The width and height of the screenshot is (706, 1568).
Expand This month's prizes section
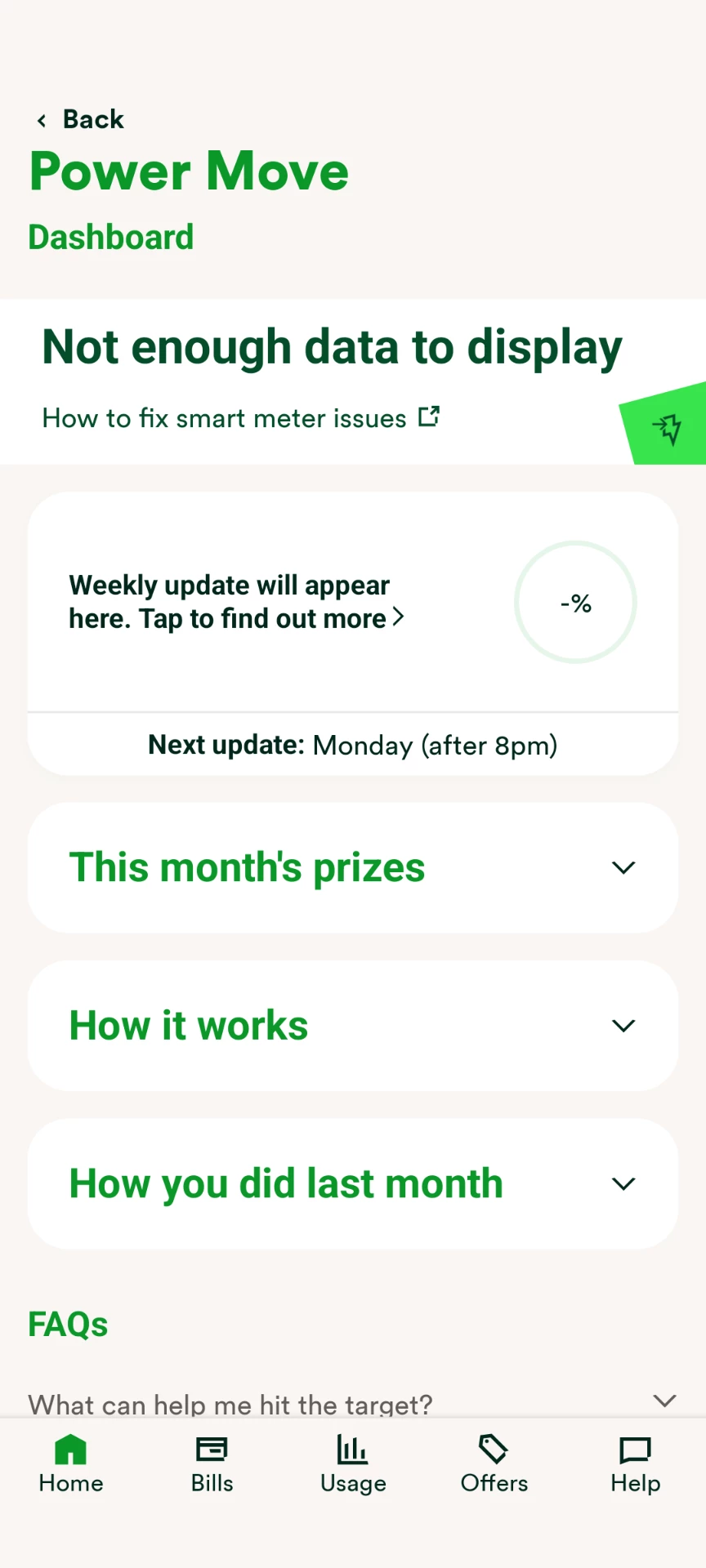(353, 867)
